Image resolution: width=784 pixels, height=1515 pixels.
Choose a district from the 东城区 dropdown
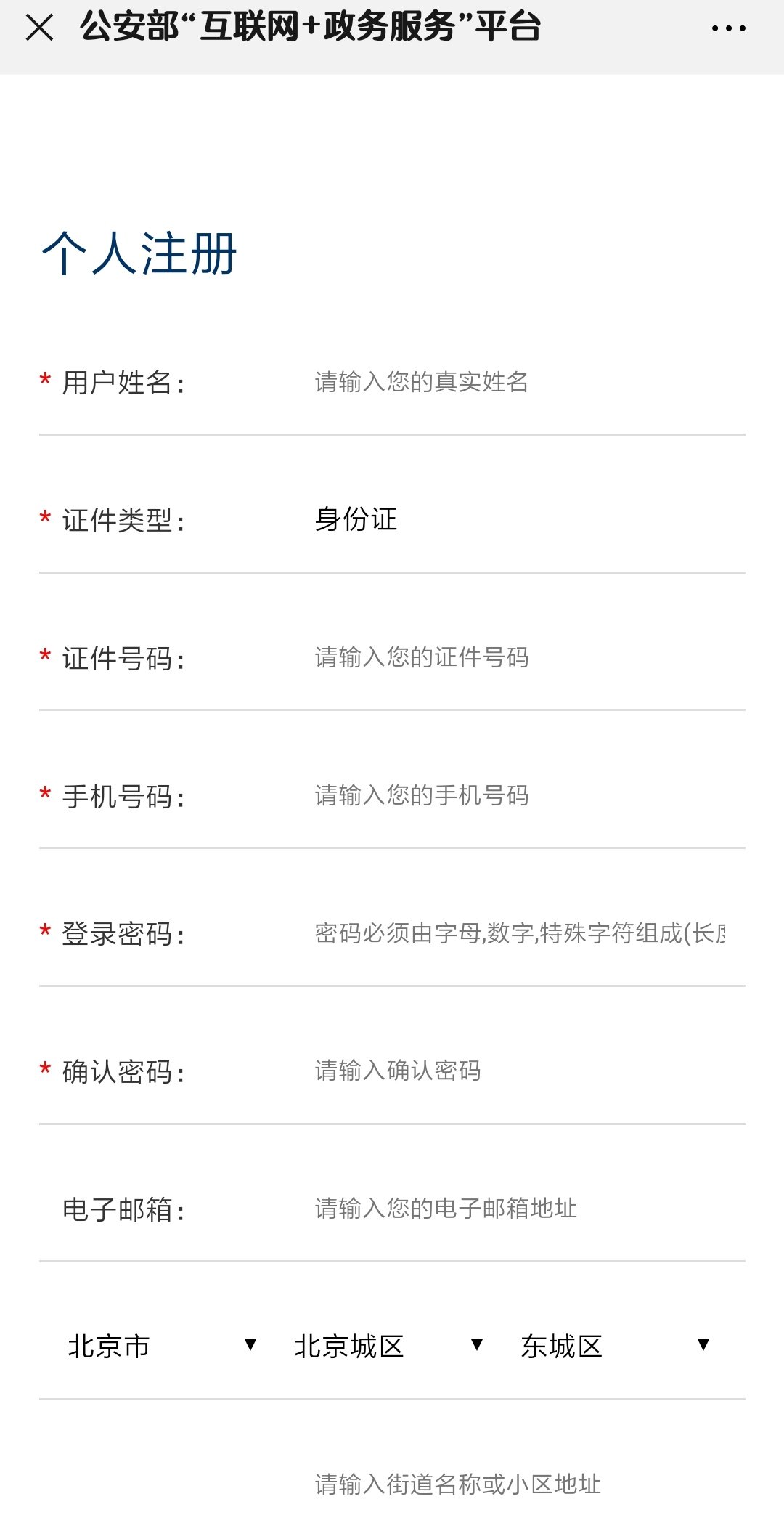tap(614, 1346)
